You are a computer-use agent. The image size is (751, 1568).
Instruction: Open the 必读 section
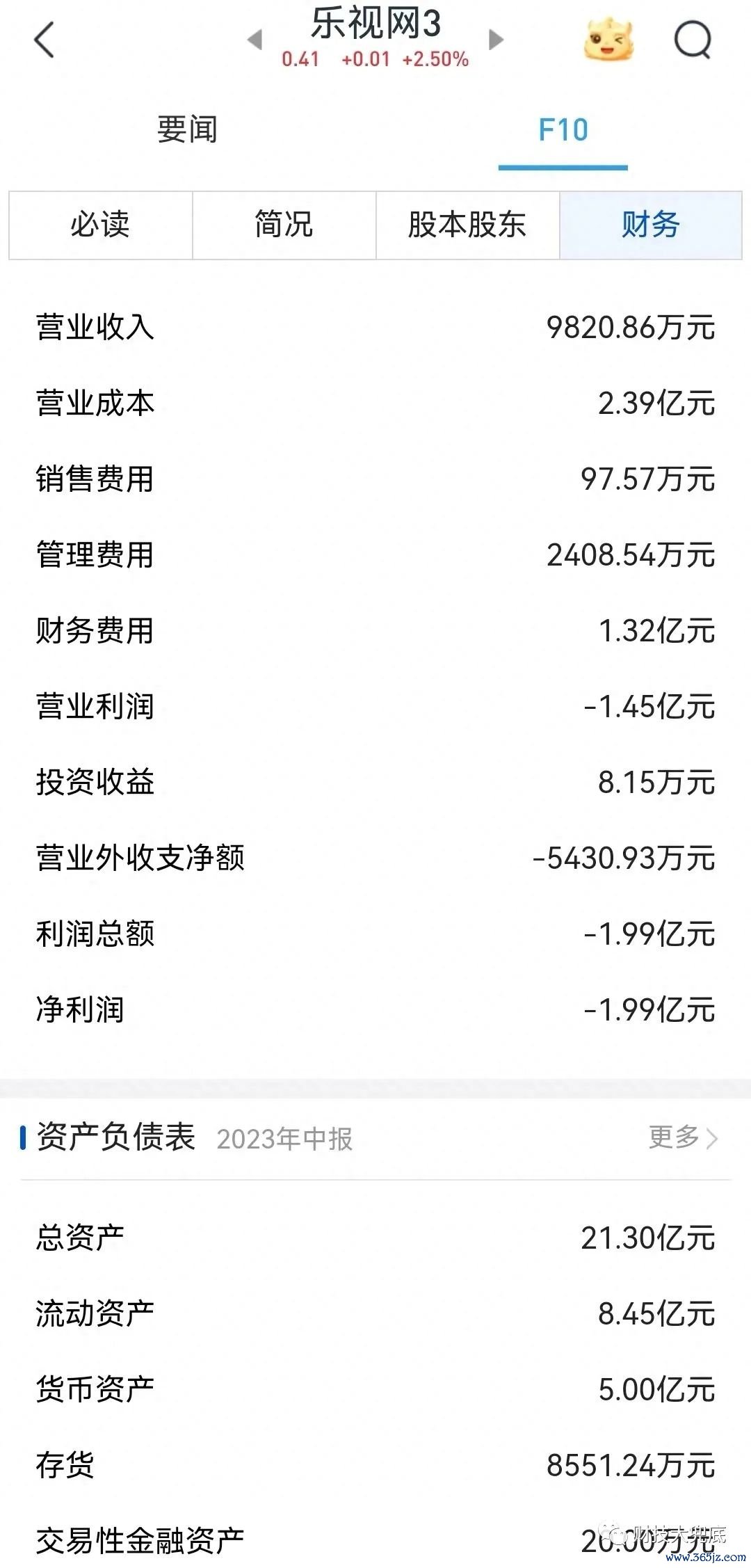(x=100, y=225)
